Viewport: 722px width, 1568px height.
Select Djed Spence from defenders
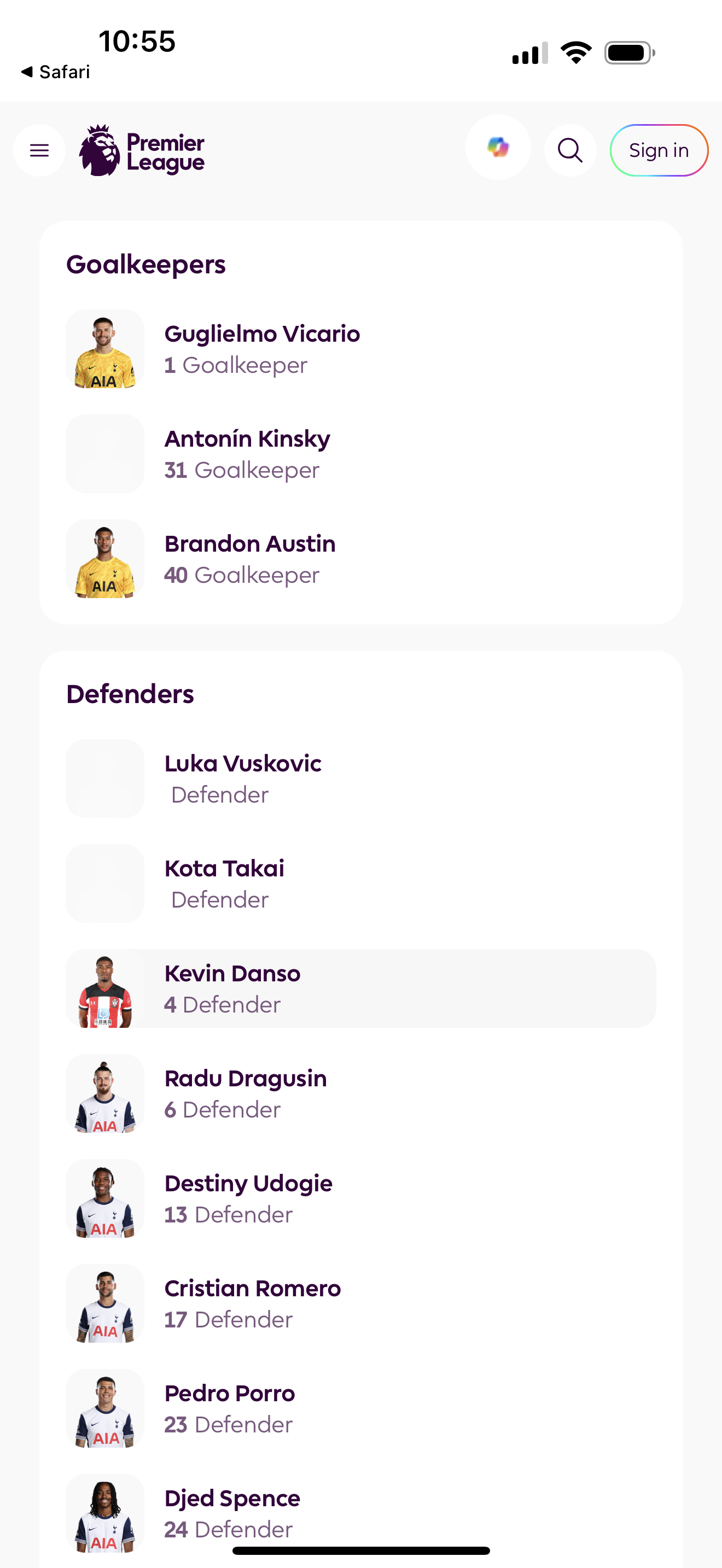[361, 1513]
